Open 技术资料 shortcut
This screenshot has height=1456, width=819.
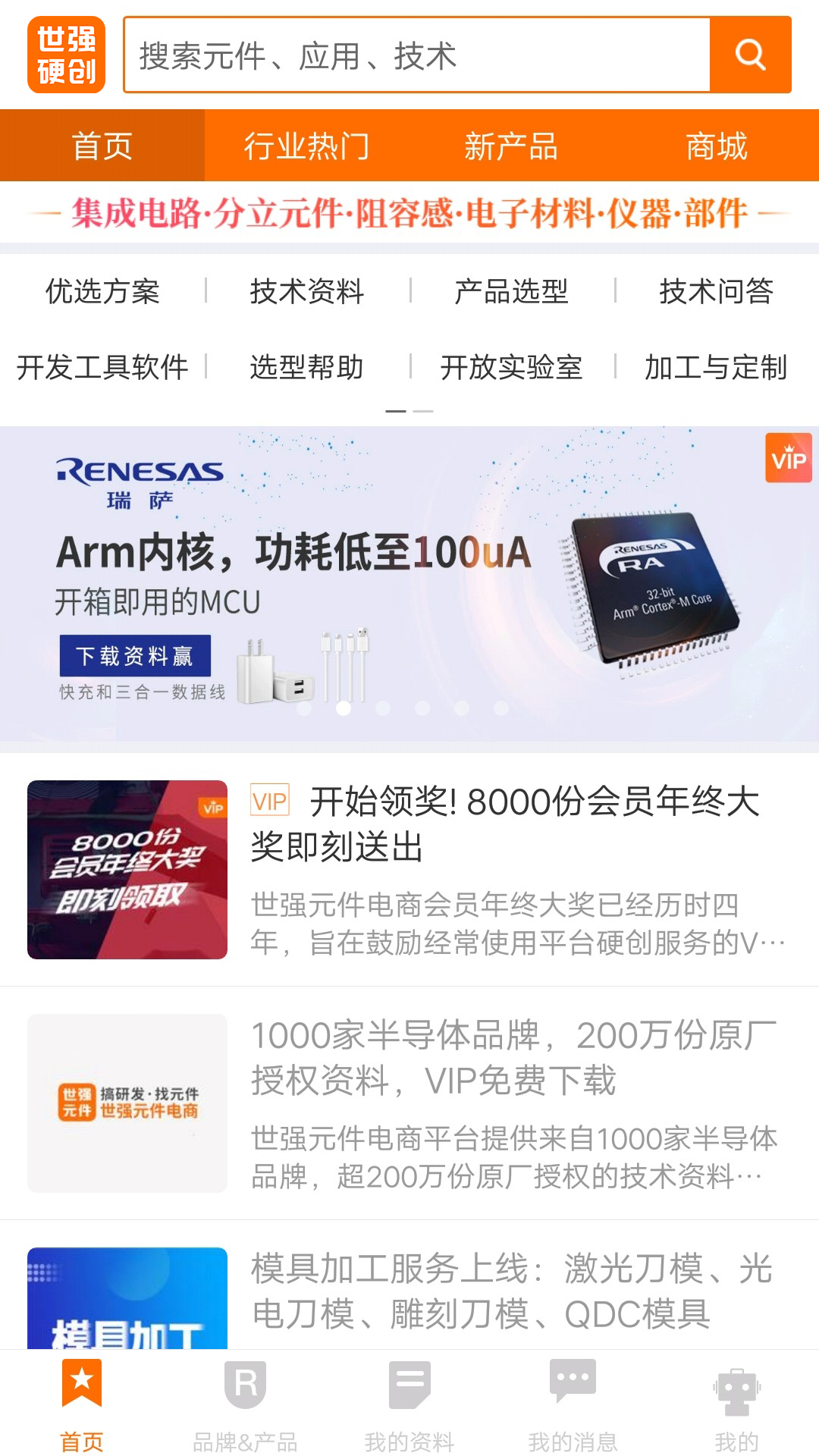click(307, 291)
